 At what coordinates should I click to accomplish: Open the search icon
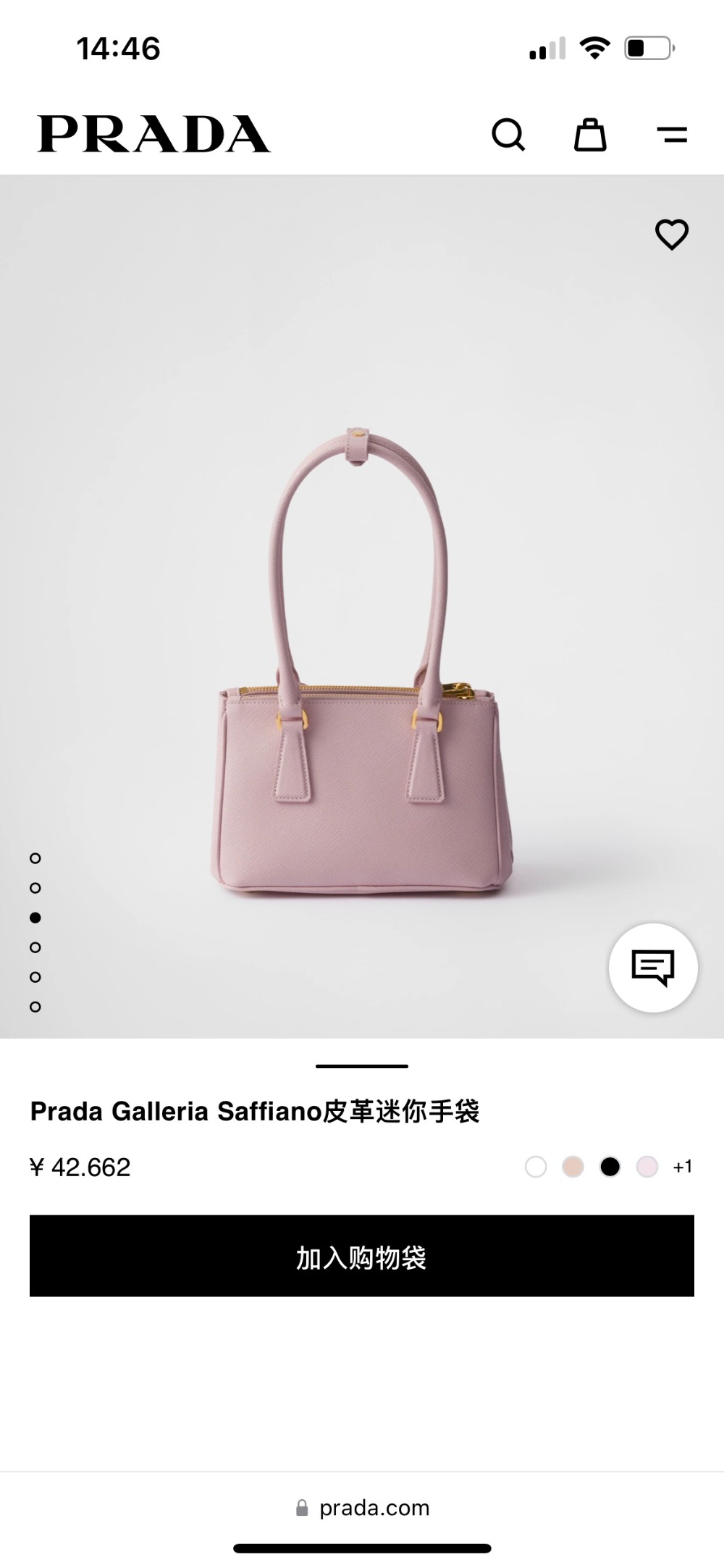coord(508,135)
